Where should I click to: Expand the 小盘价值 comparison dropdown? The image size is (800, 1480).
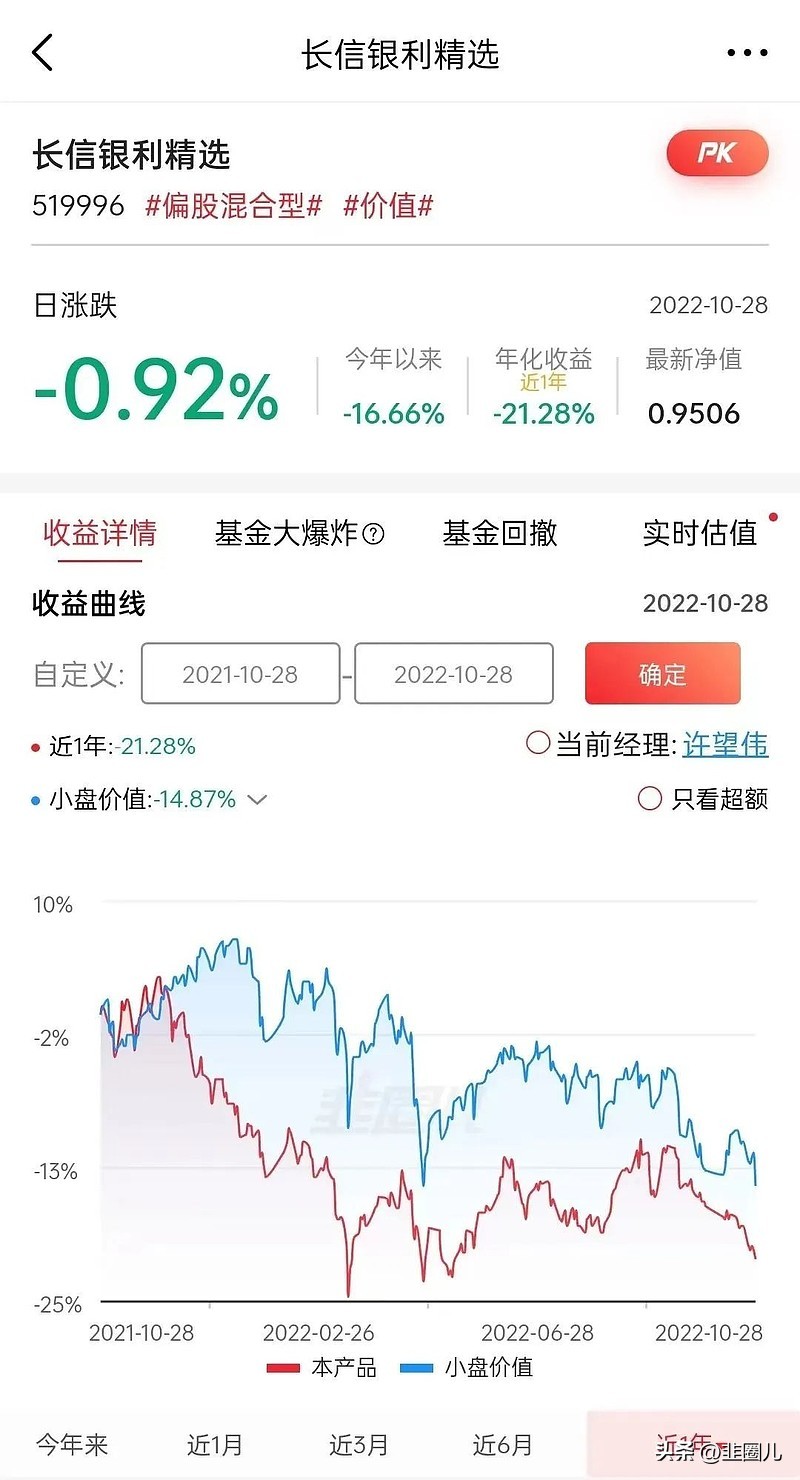pos(257,800)
